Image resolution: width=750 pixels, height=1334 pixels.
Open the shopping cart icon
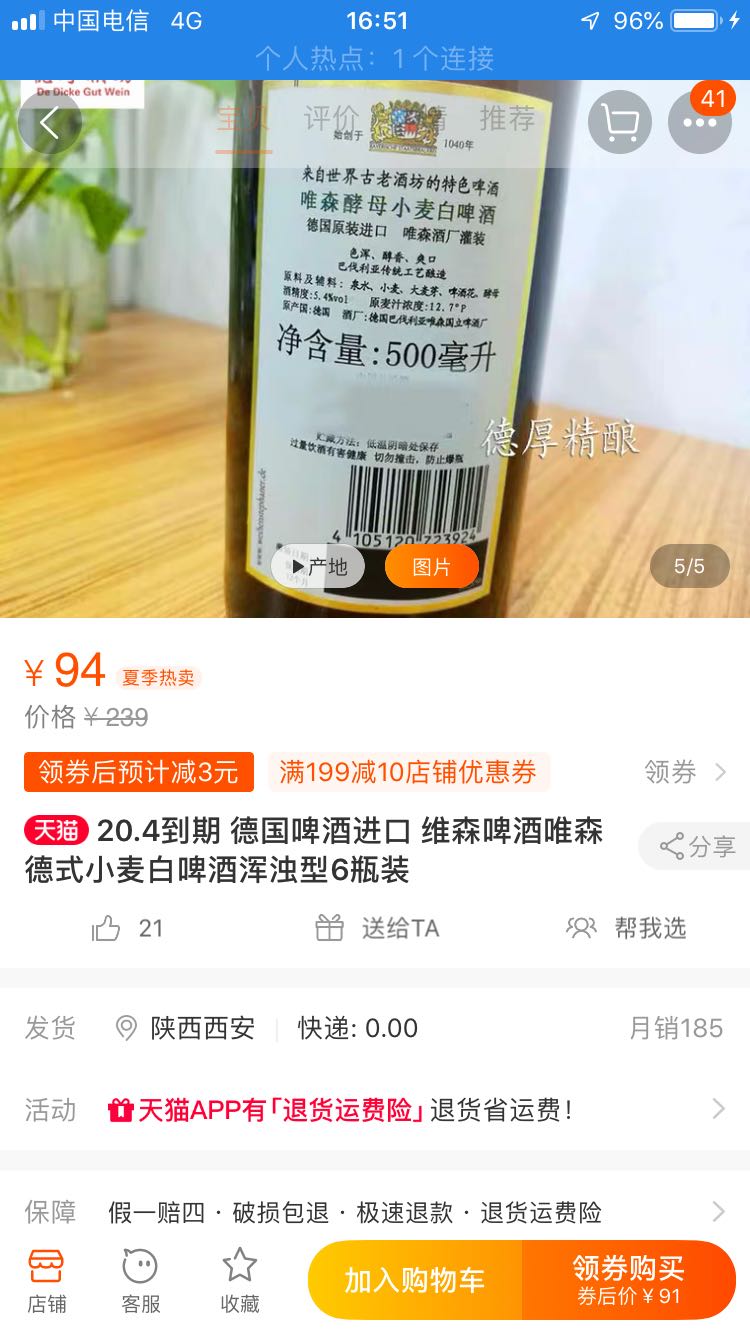click(x=620, y=122)
